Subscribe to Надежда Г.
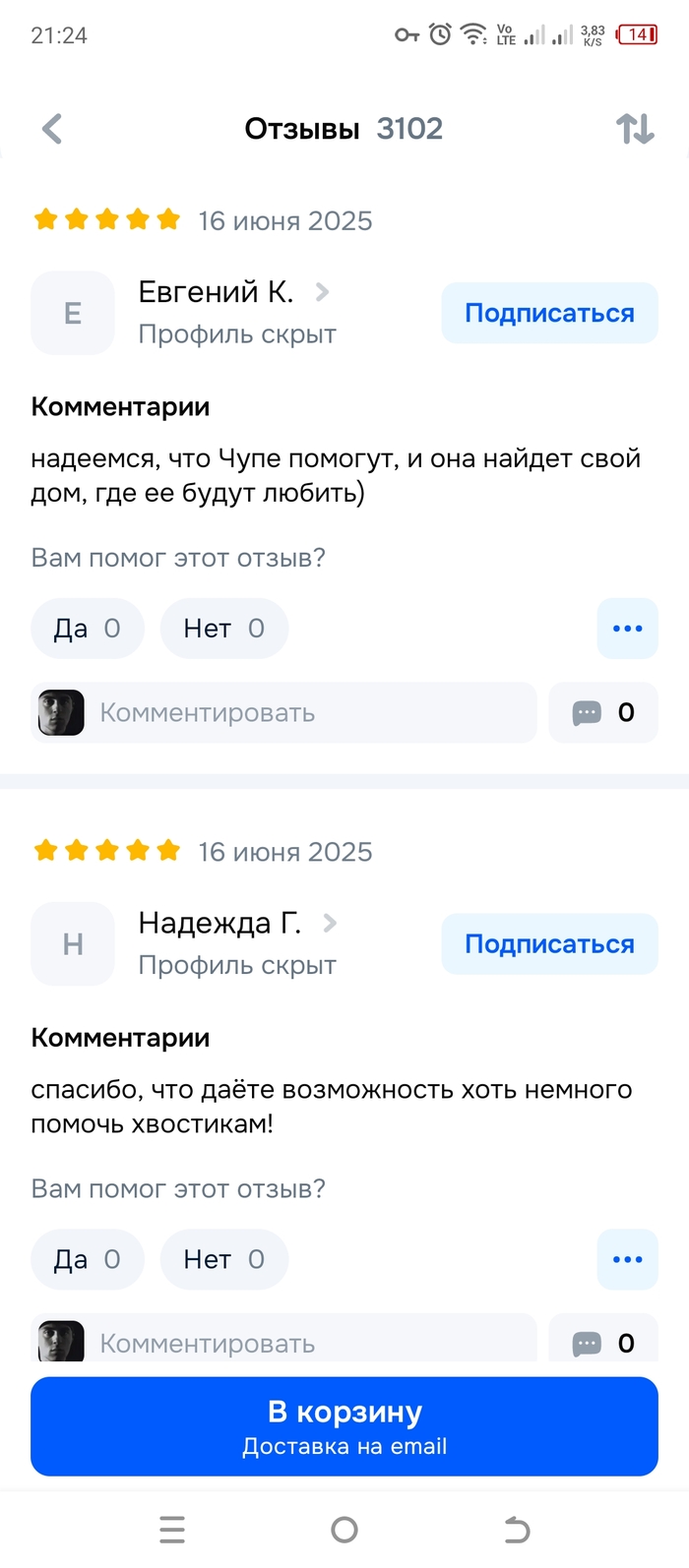The image size is (689, 1568). click(549, 944)
